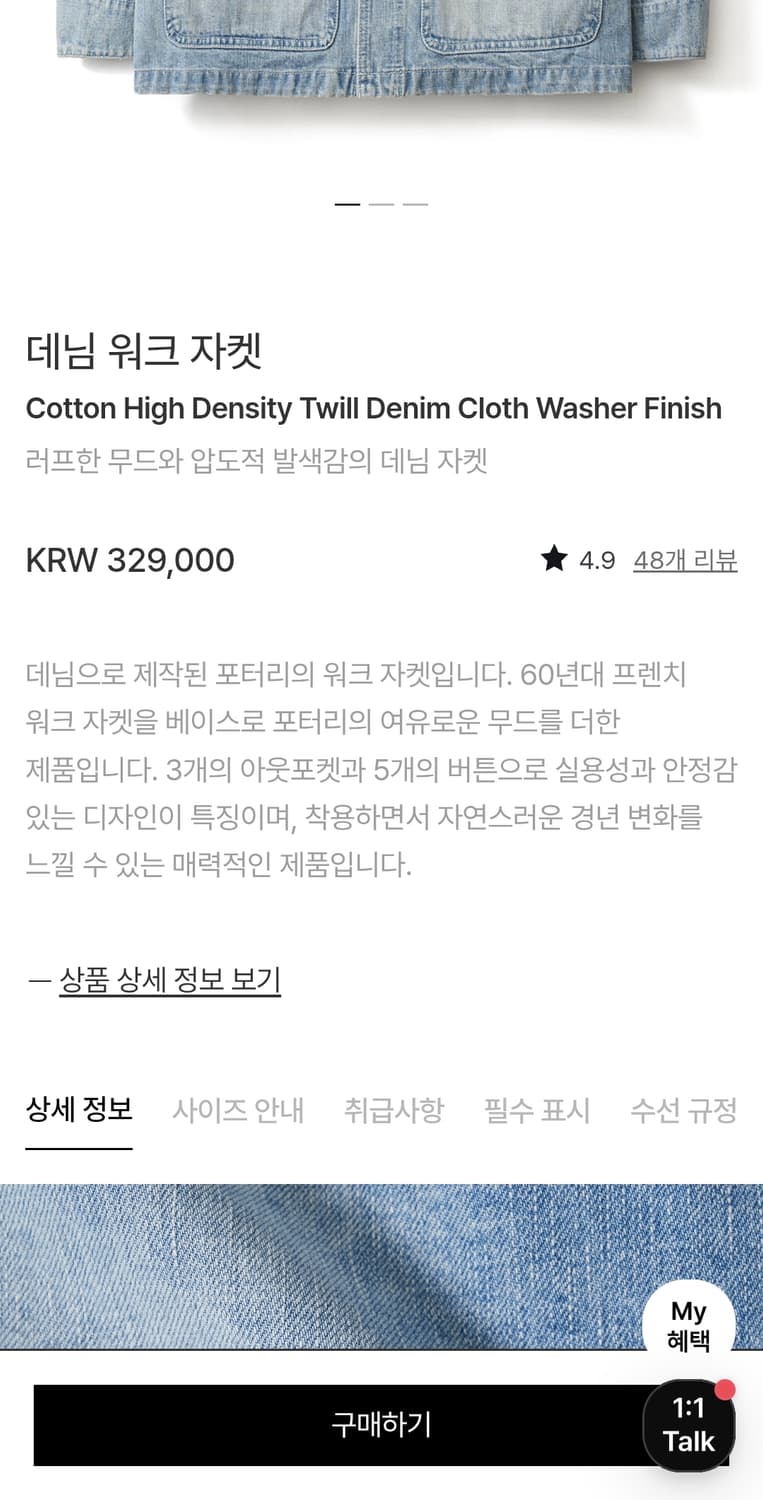Open the 취급사항 tab
Image resolution: width=763 pixels, height=1500 pixels.
395,1110
